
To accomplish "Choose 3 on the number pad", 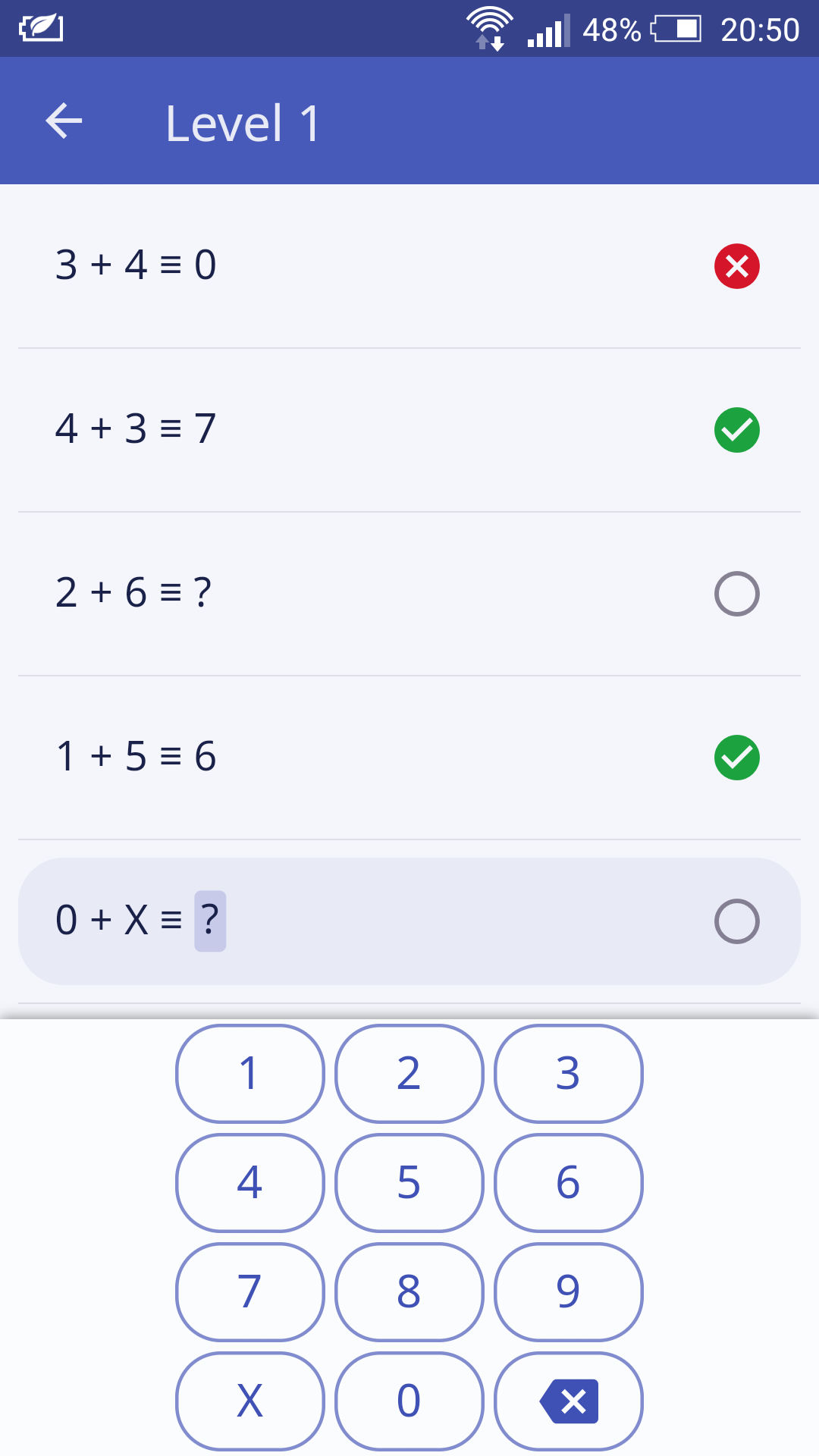I will [x=568, y=1073].
